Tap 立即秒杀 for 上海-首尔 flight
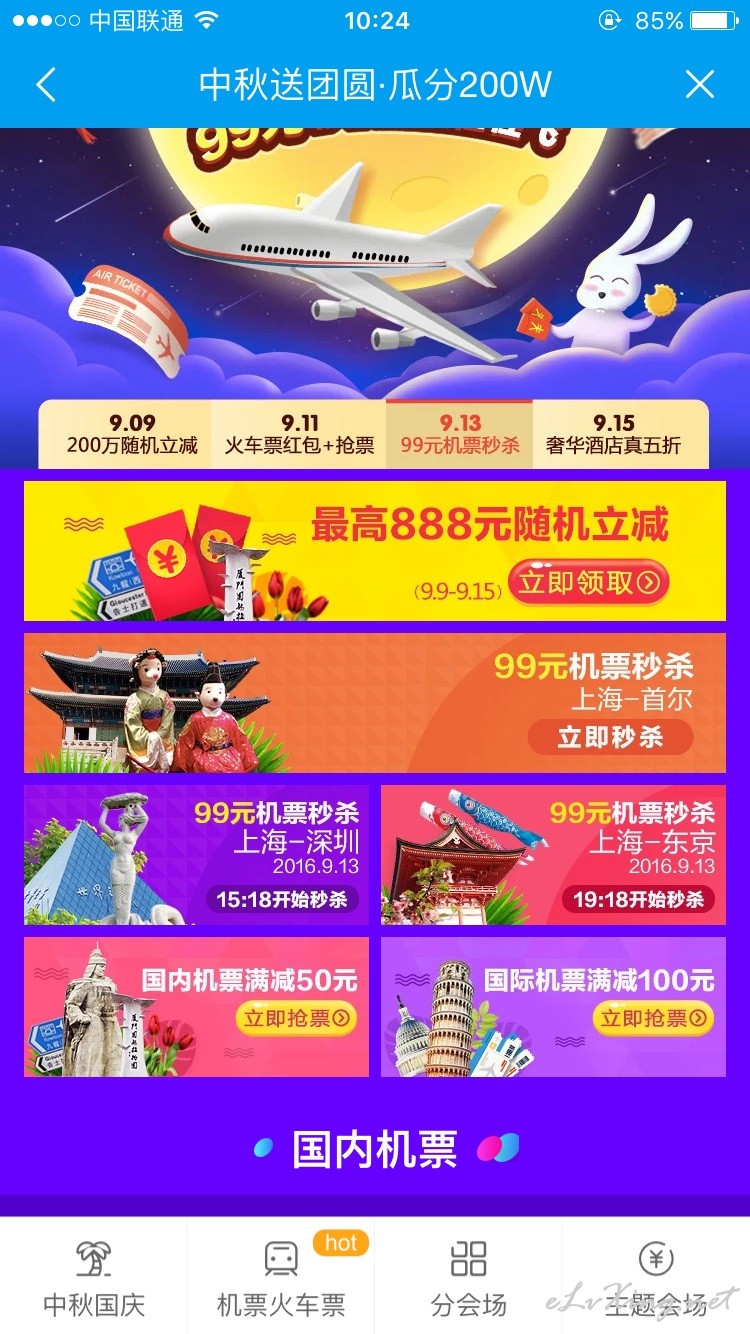 (x=610, y=738)
